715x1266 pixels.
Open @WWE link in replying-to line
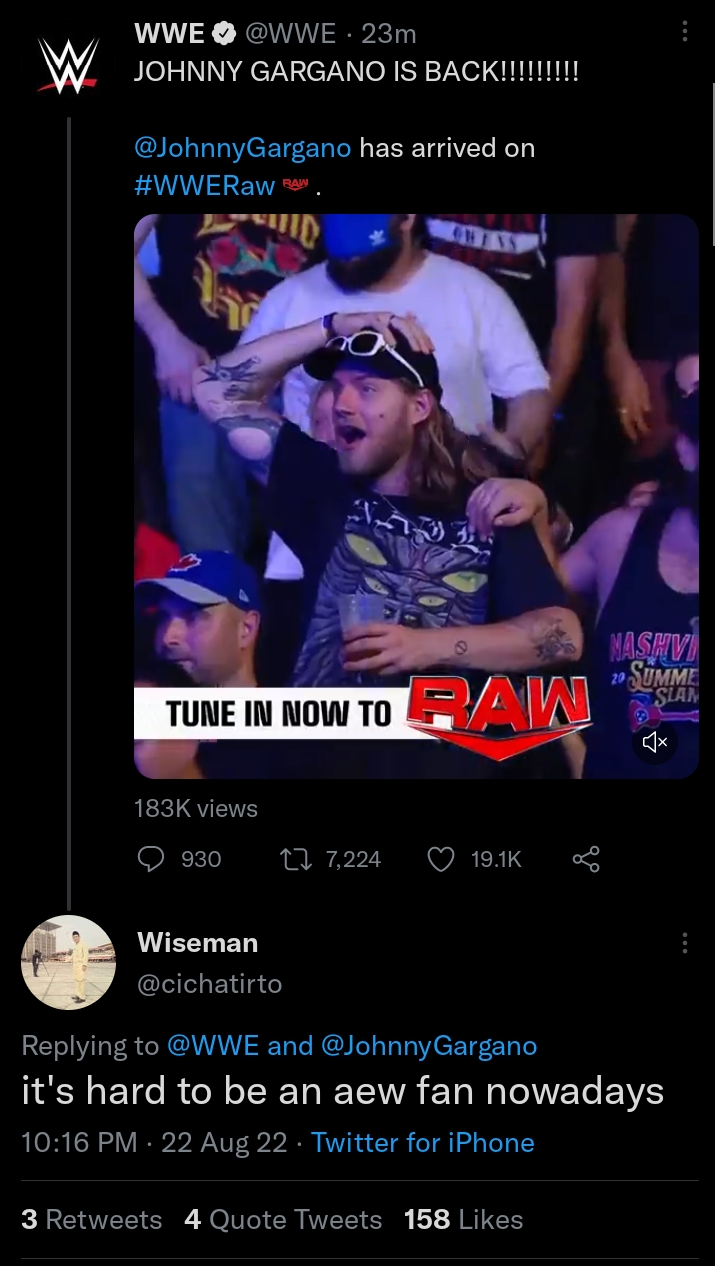coord(211,1046)
